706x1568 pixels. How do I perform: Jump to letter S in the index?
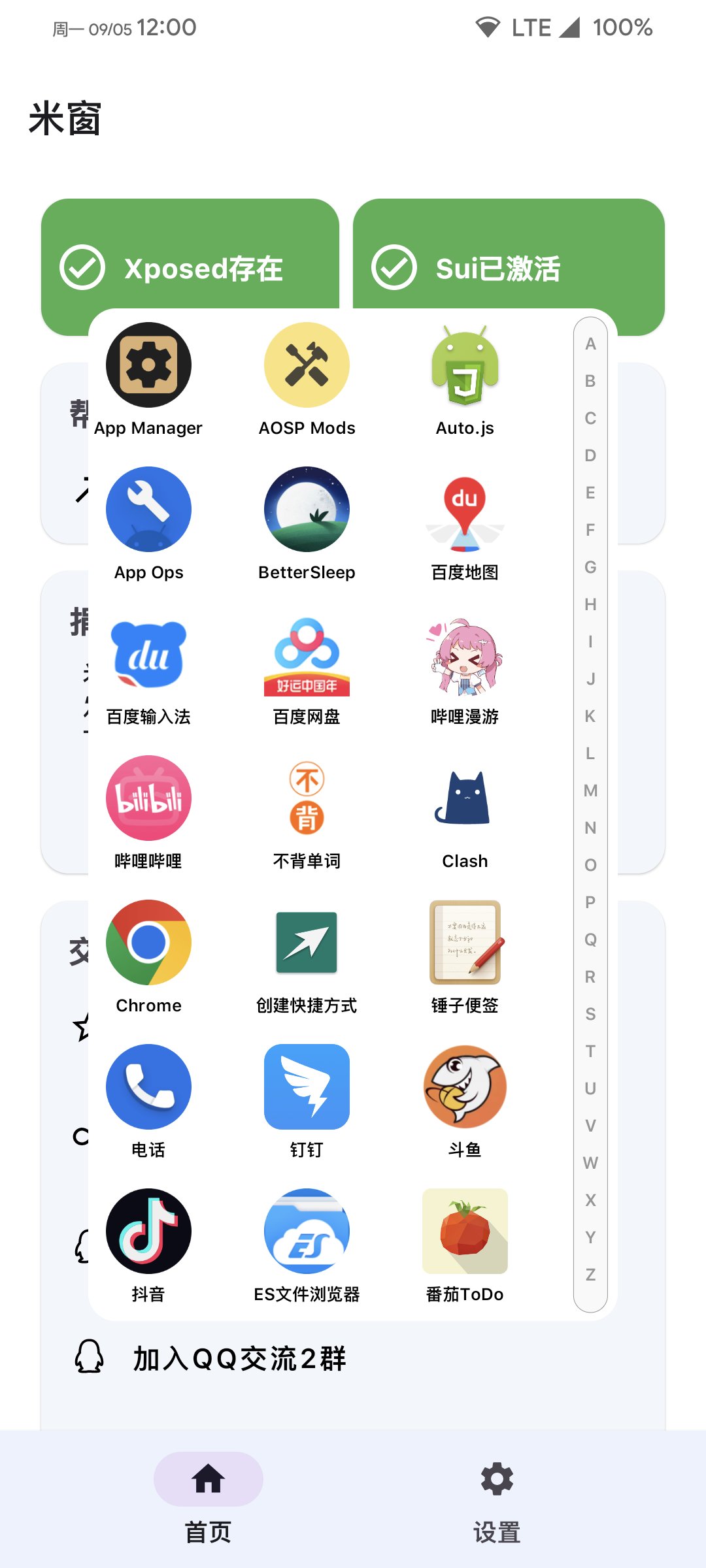click(x=590, y=1014)
